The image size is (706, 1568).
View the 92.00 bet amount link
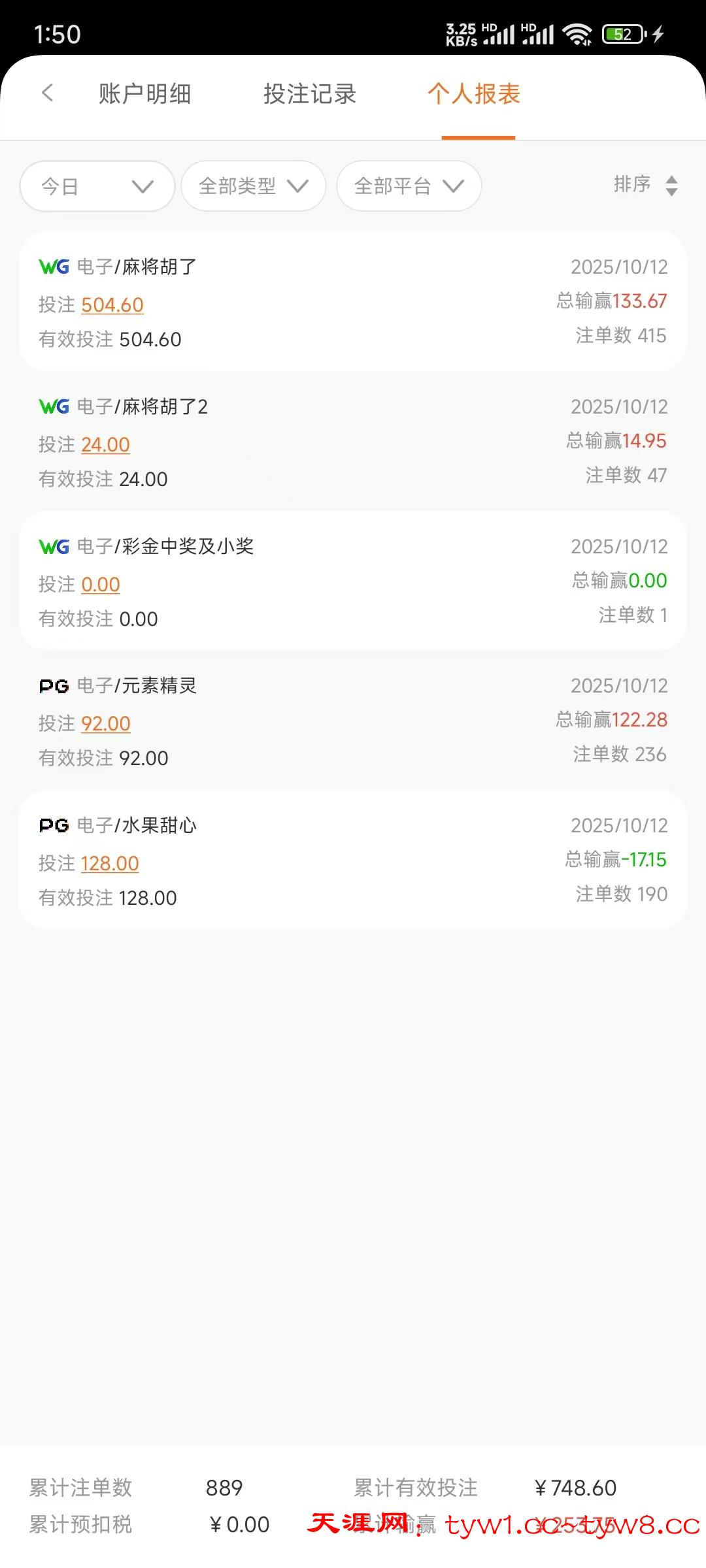(106, 724)
